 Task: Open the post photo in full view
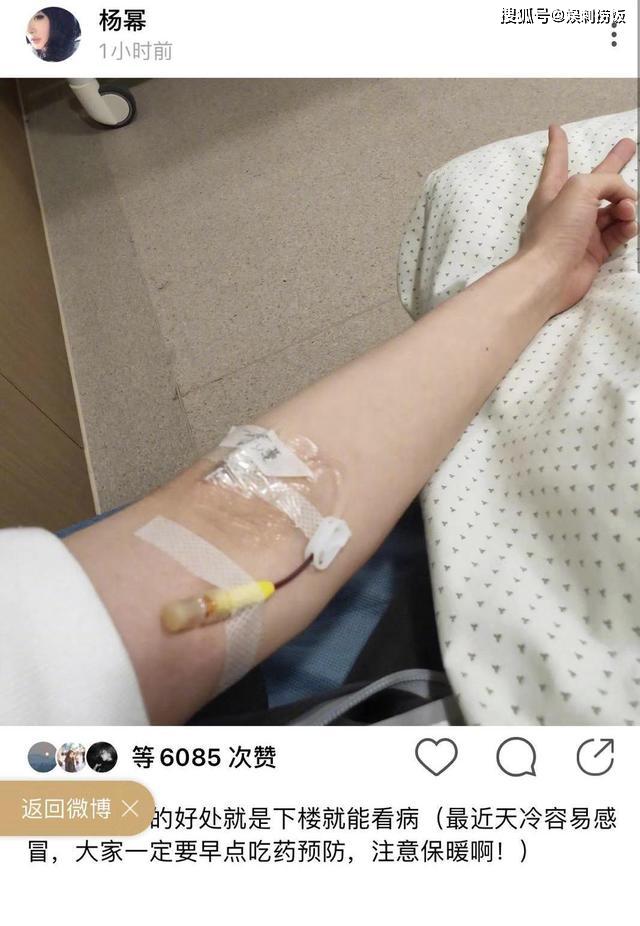click(x=320, y=400)
